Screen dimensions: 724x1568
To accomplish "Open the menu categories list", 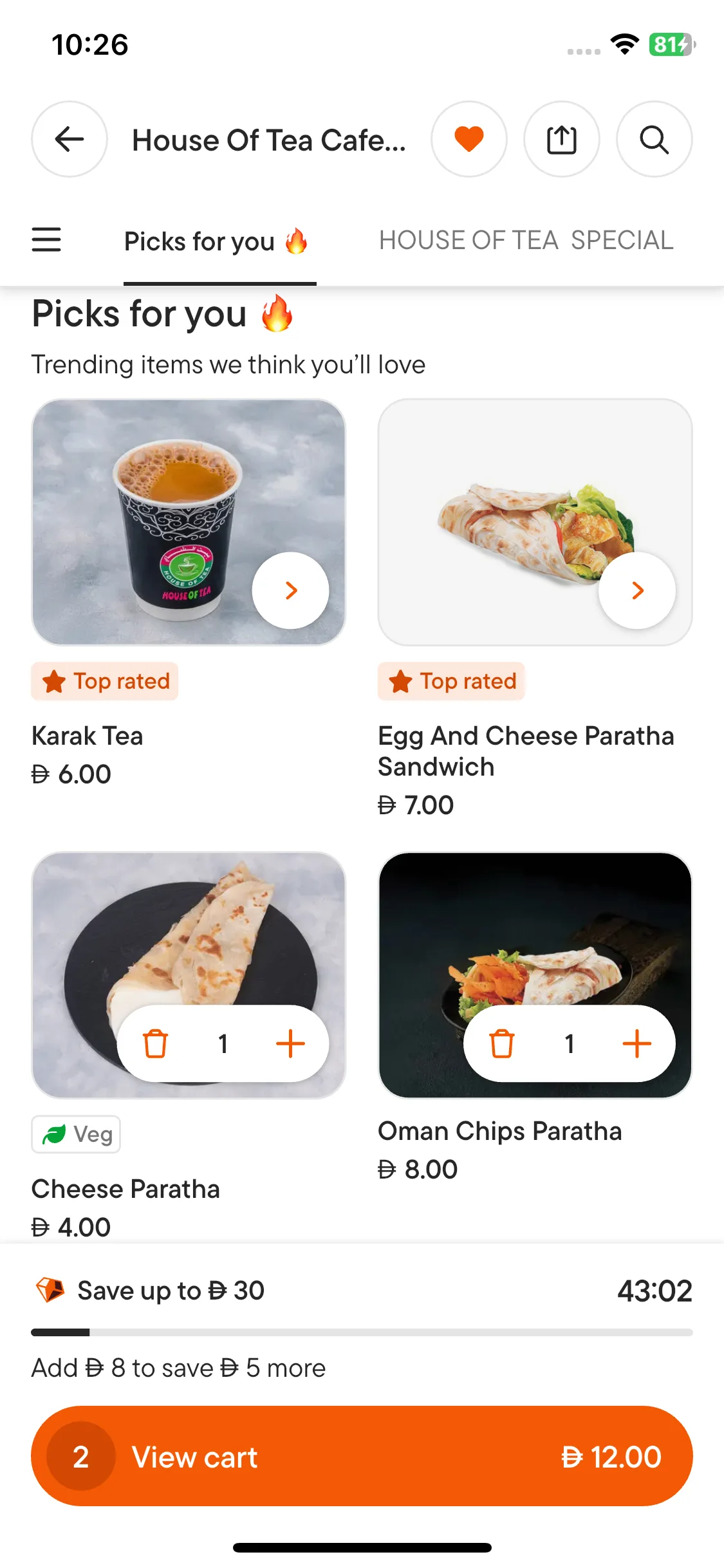I will coord(46,240).
